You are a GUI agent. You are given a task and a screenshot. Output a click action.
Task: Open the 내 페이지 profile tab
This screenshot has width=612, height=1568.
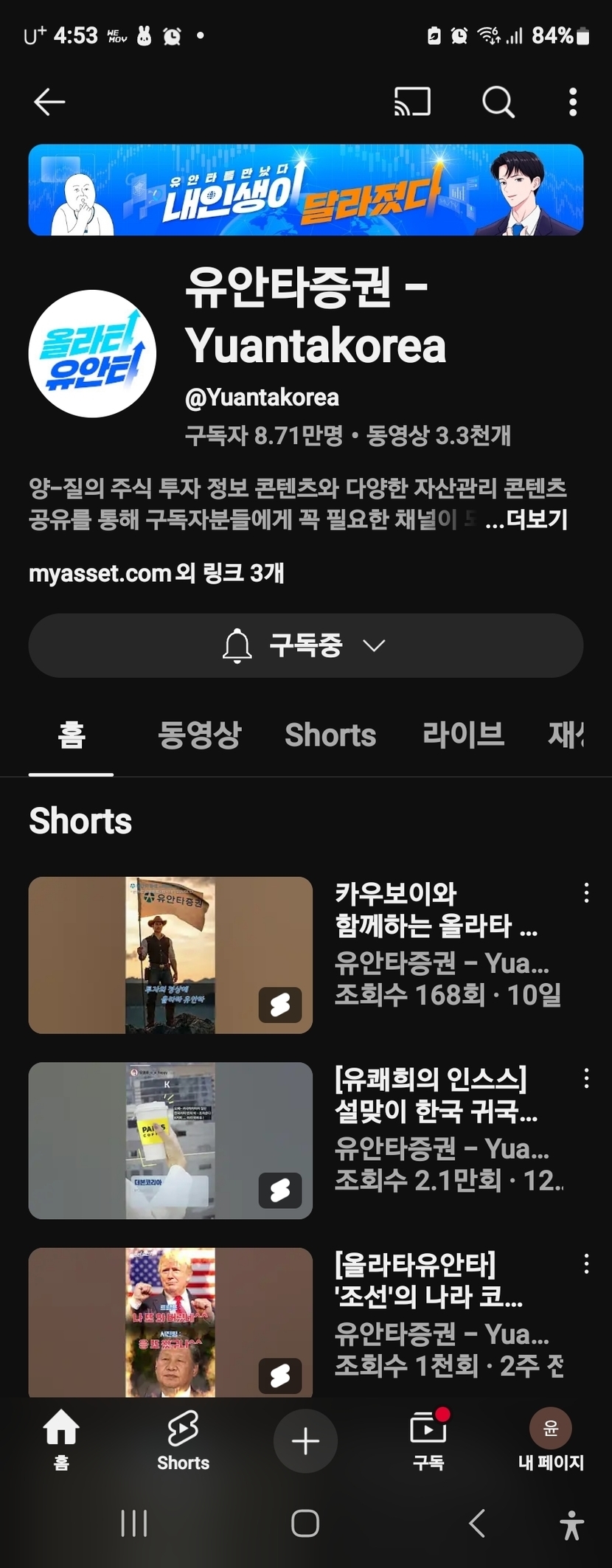(x=551, y=1440)
